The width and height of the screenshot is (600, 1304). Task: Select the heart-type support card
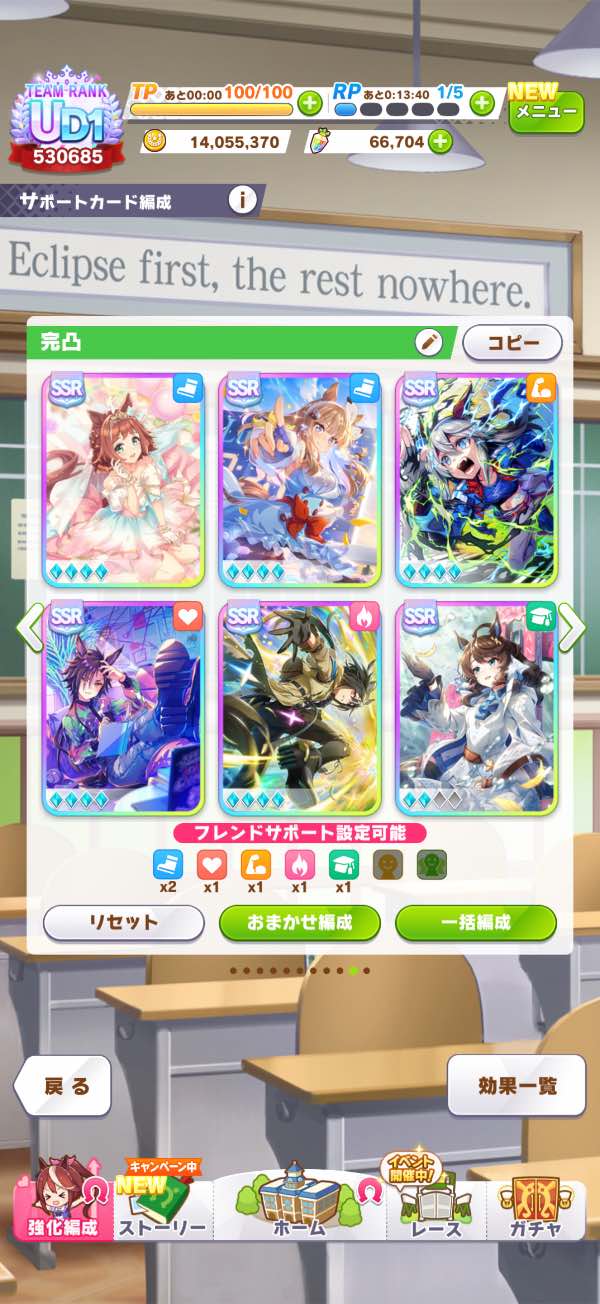(x=123, y=707)
